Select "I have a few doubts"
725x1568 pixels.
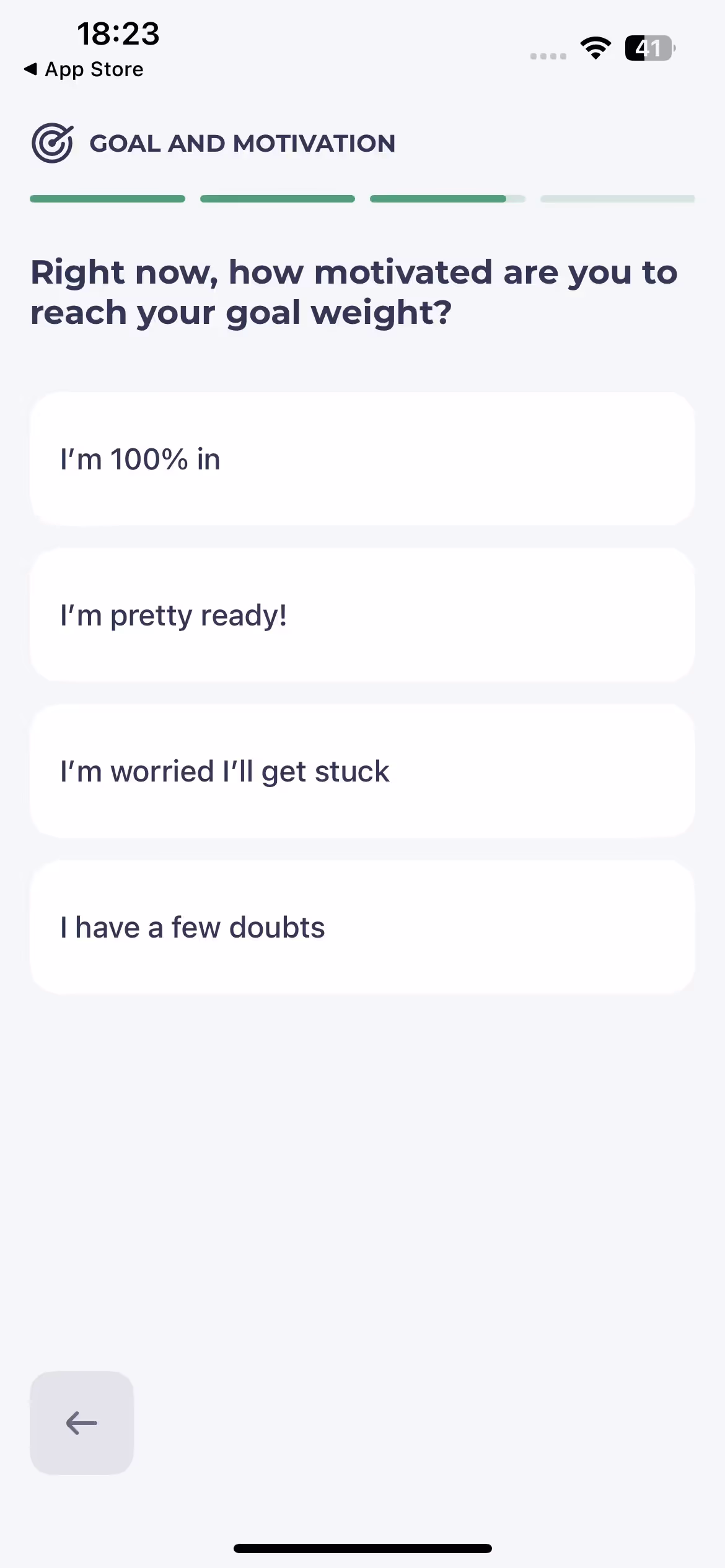click(x=362, y=928)
